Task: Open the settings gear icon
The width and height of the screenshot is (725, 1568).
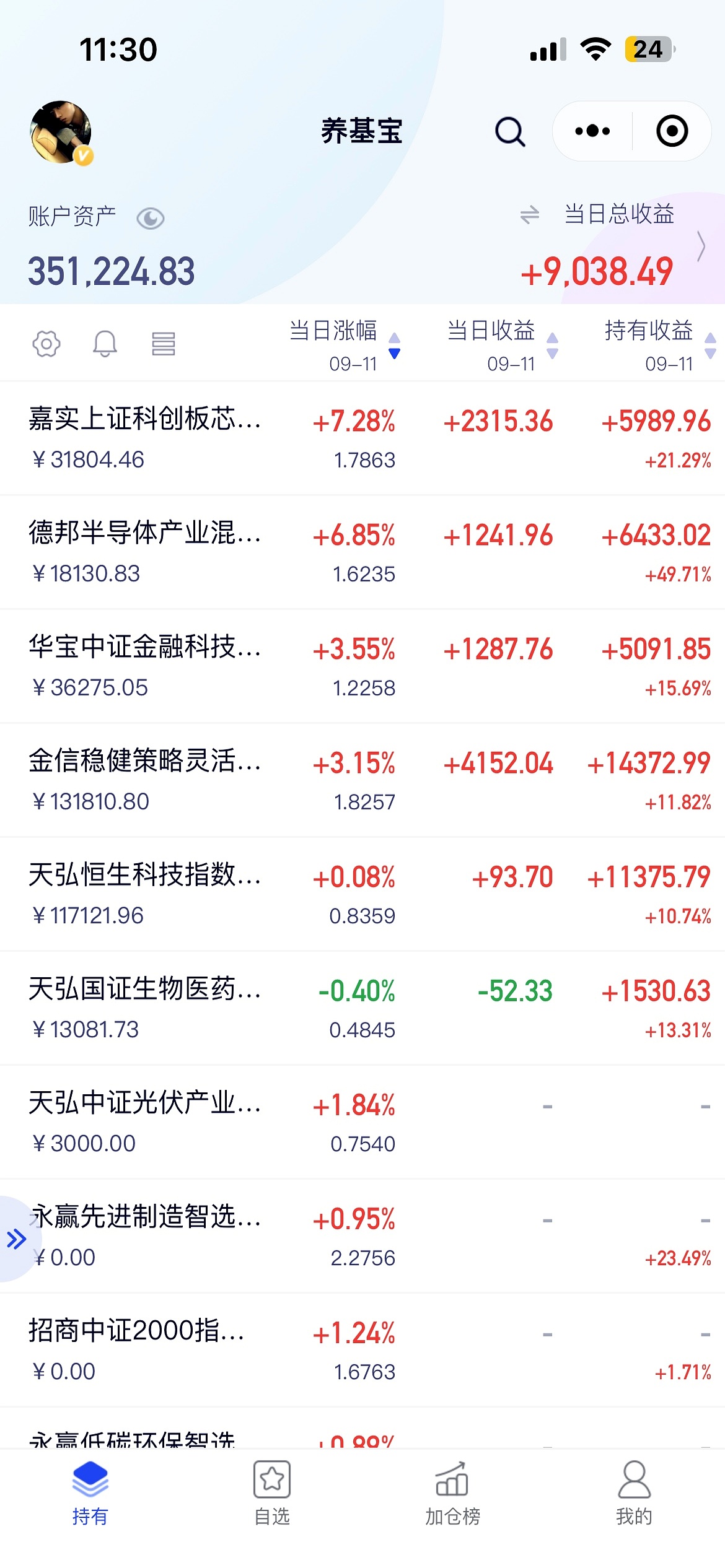Action: tap(46, 344)
